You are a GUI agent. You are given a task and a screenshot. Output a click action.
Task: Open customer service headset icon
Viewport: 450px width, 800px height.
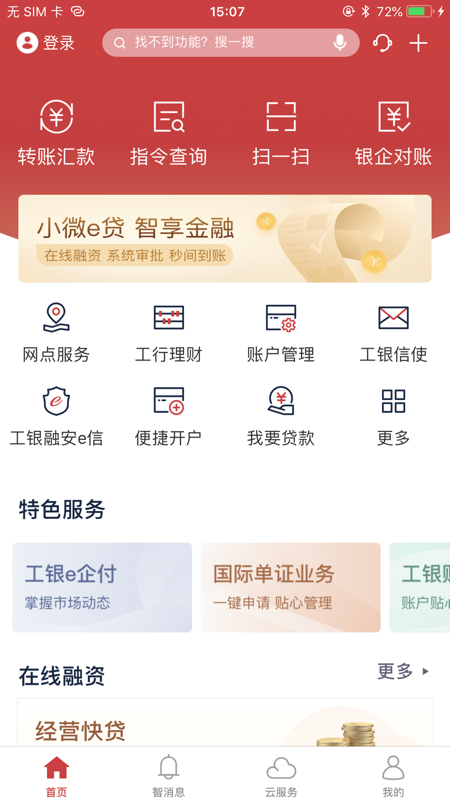[x=382, y=43]
